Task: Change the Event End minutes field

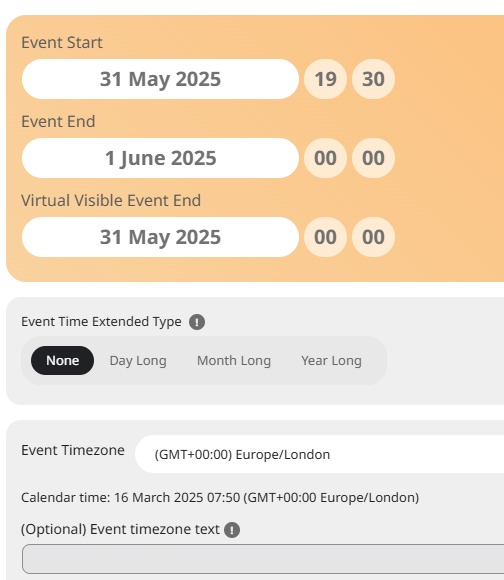Action: 373,158
